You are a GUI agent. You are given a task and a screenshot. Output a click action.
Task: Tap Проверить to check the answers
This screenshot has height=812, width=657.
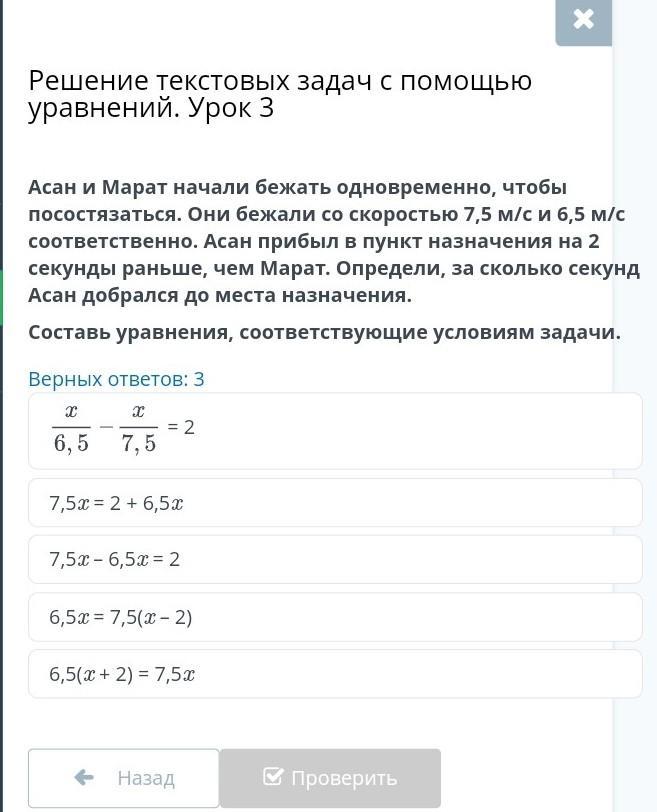(x=330, y=778)
